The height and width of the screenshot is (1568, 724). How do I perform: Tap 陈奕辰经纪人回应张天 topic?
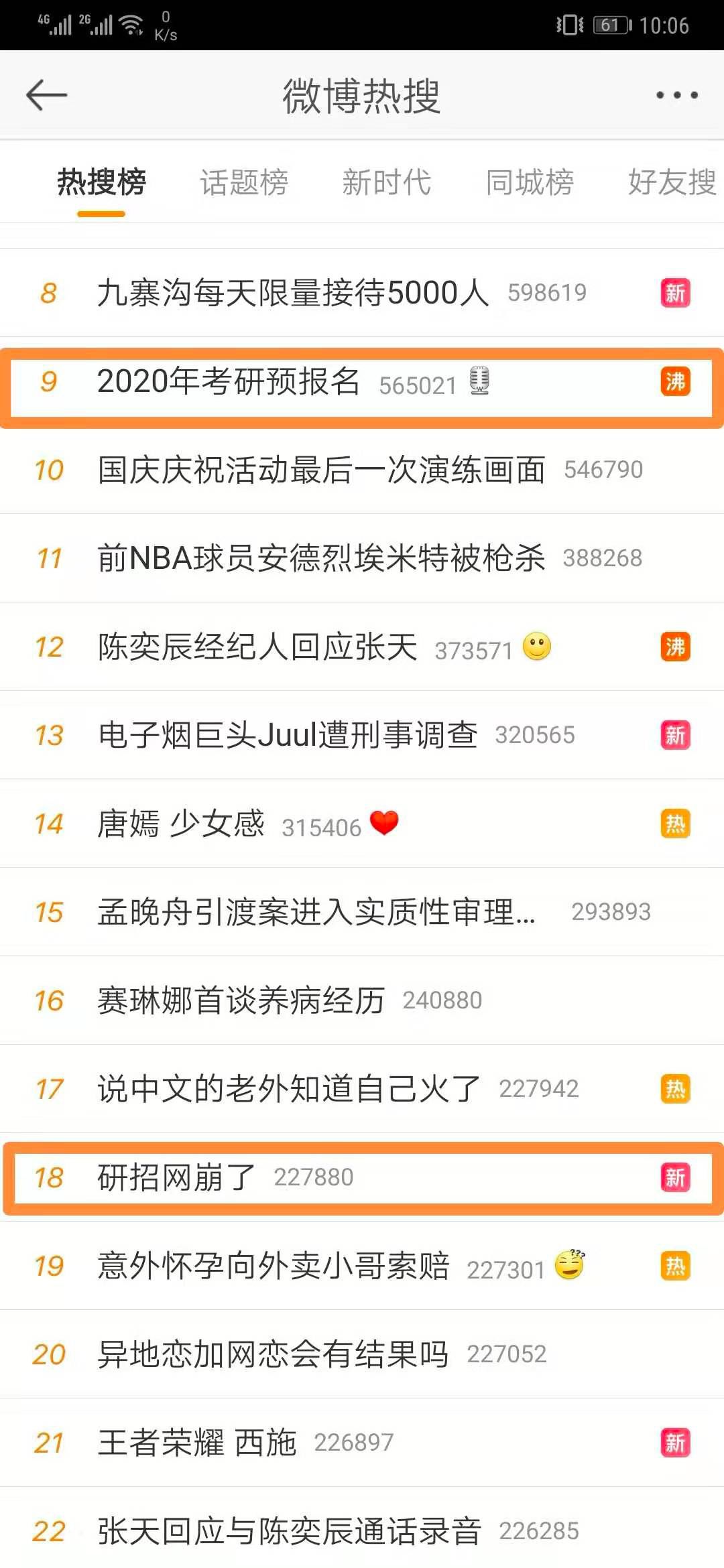362,647
